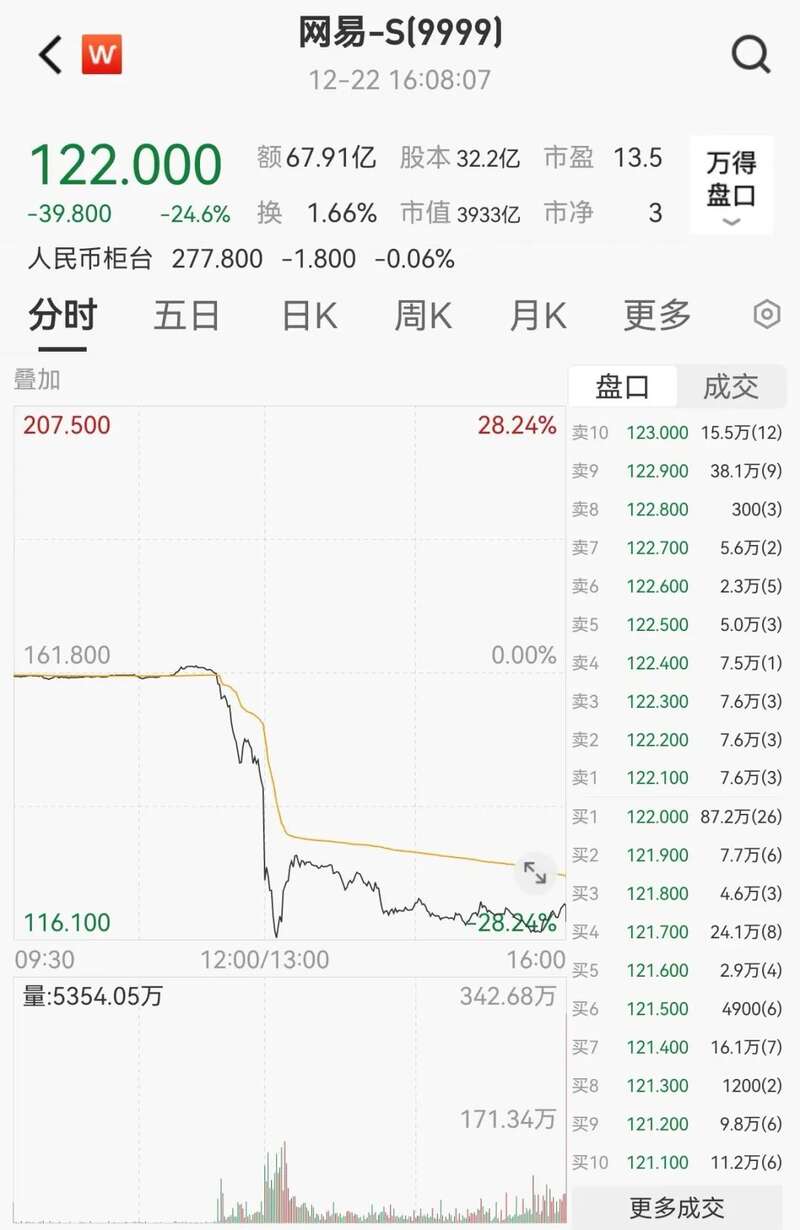Viewport: 800px width, 1230px height.
Task: Switch to the 盘口 order book tab
Action: tap(622, 387)
